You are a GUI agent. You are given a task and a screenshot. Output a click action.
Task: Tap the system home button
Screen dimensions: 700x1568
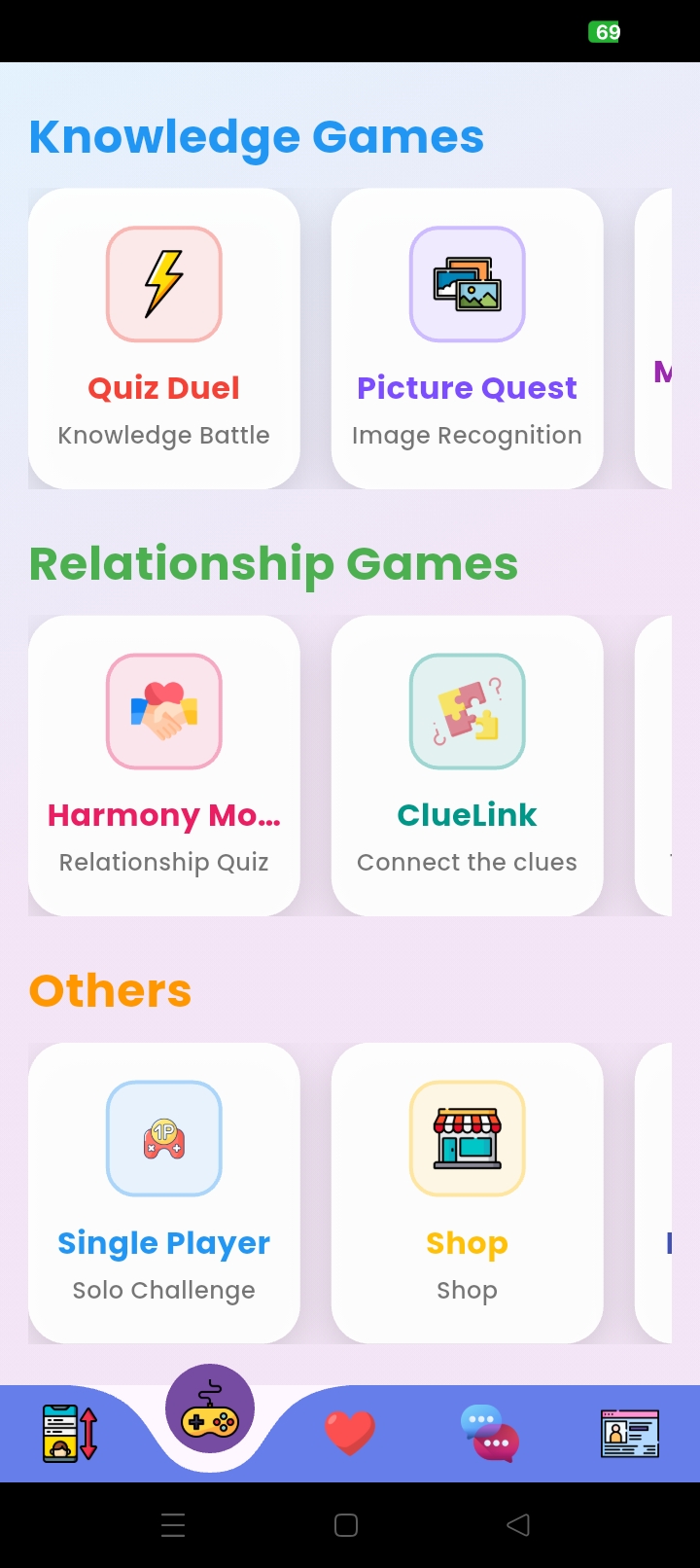click(x=346, y=1525)
